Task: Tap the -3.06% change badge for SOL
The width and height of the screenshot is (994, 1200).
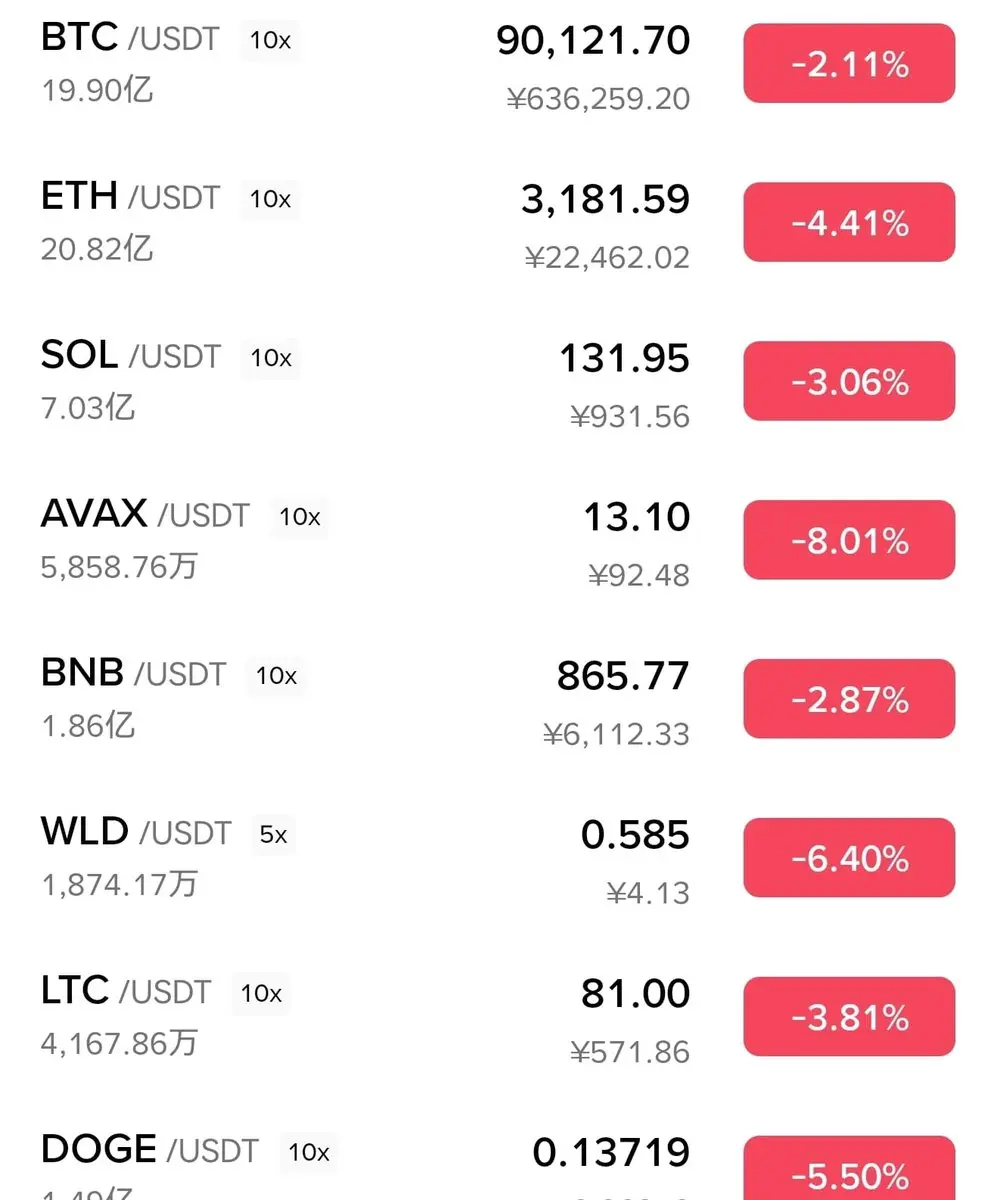Action: [849, 381]
